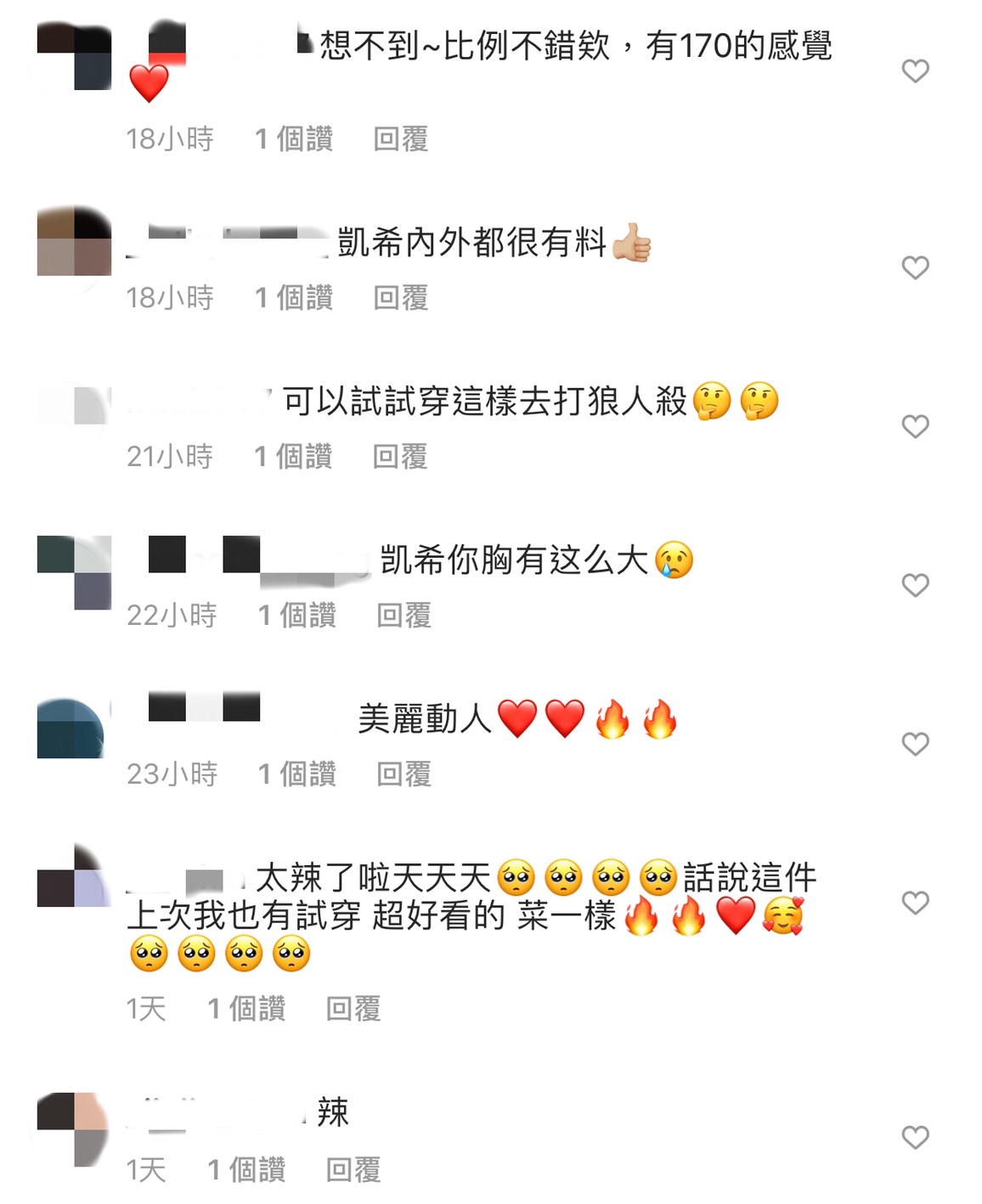Reply to the comment 凯希你胸有这么大
This screenshot has width=982, height=1204.
404,616
